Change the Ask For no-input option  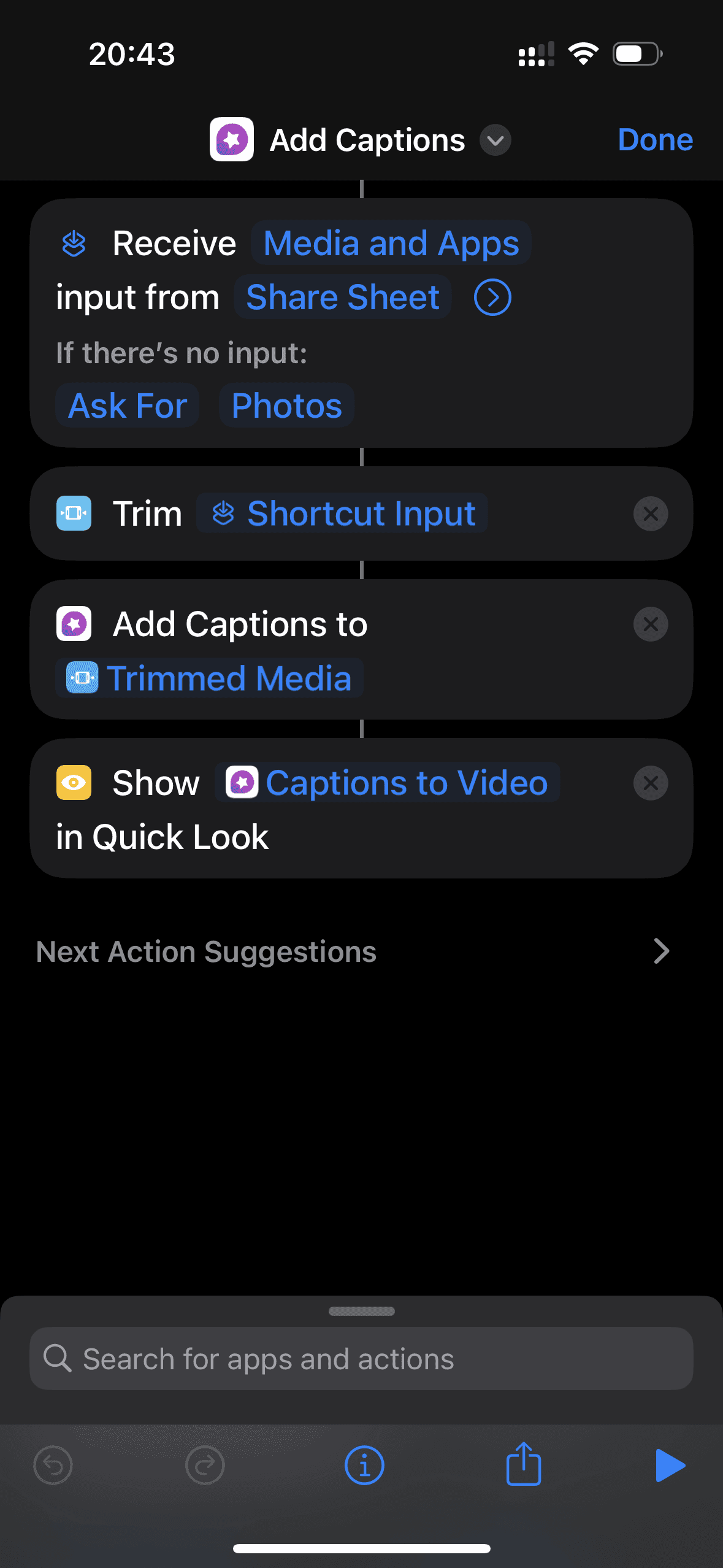click(128, 405)
